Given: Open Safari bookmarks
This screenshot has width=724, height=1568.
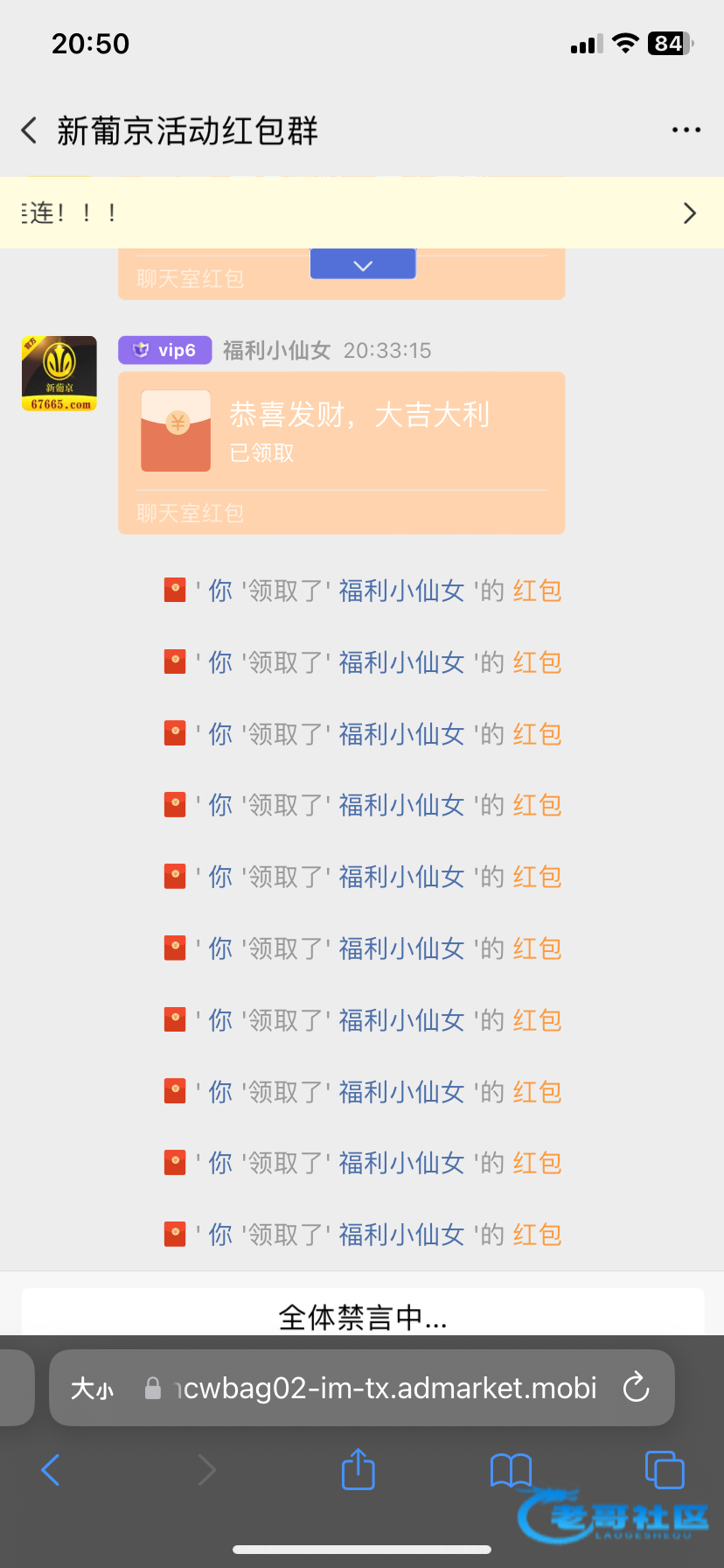Looking at the screenshot, I should coord(512,1470).
